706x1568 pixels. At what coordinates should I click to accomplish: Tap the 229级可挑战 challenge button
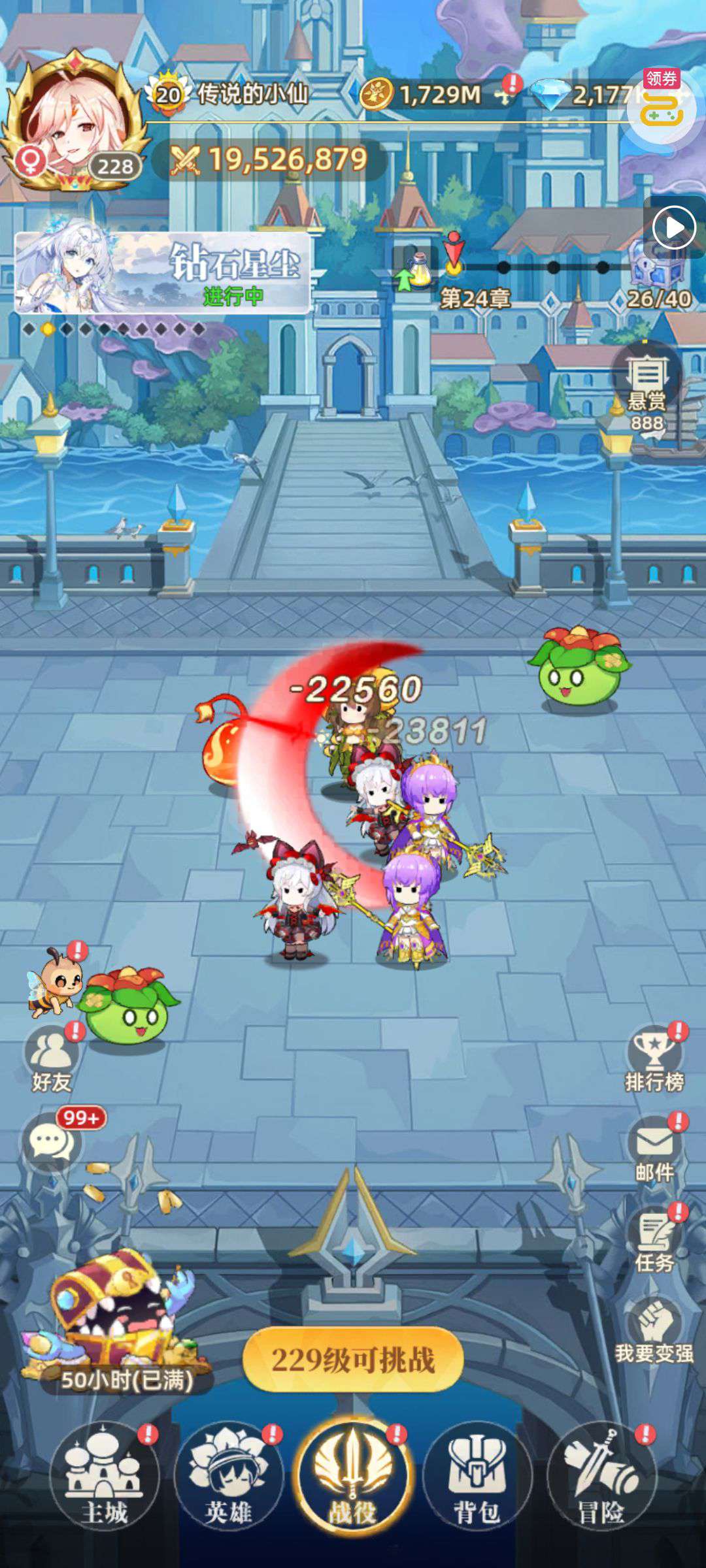[353, 1360]
